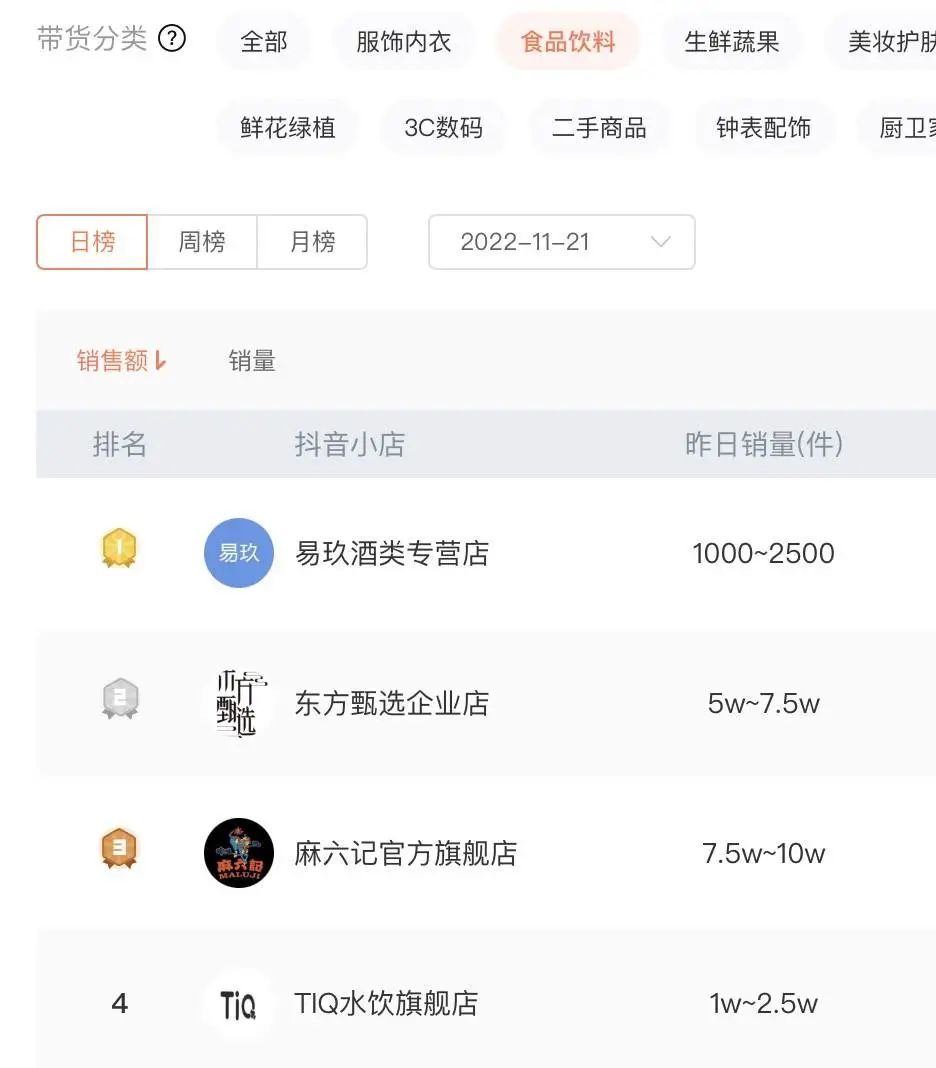The image size is (936, 1068).
Task: Filter by 3C数码 category
Action: (x=443, y=128)
